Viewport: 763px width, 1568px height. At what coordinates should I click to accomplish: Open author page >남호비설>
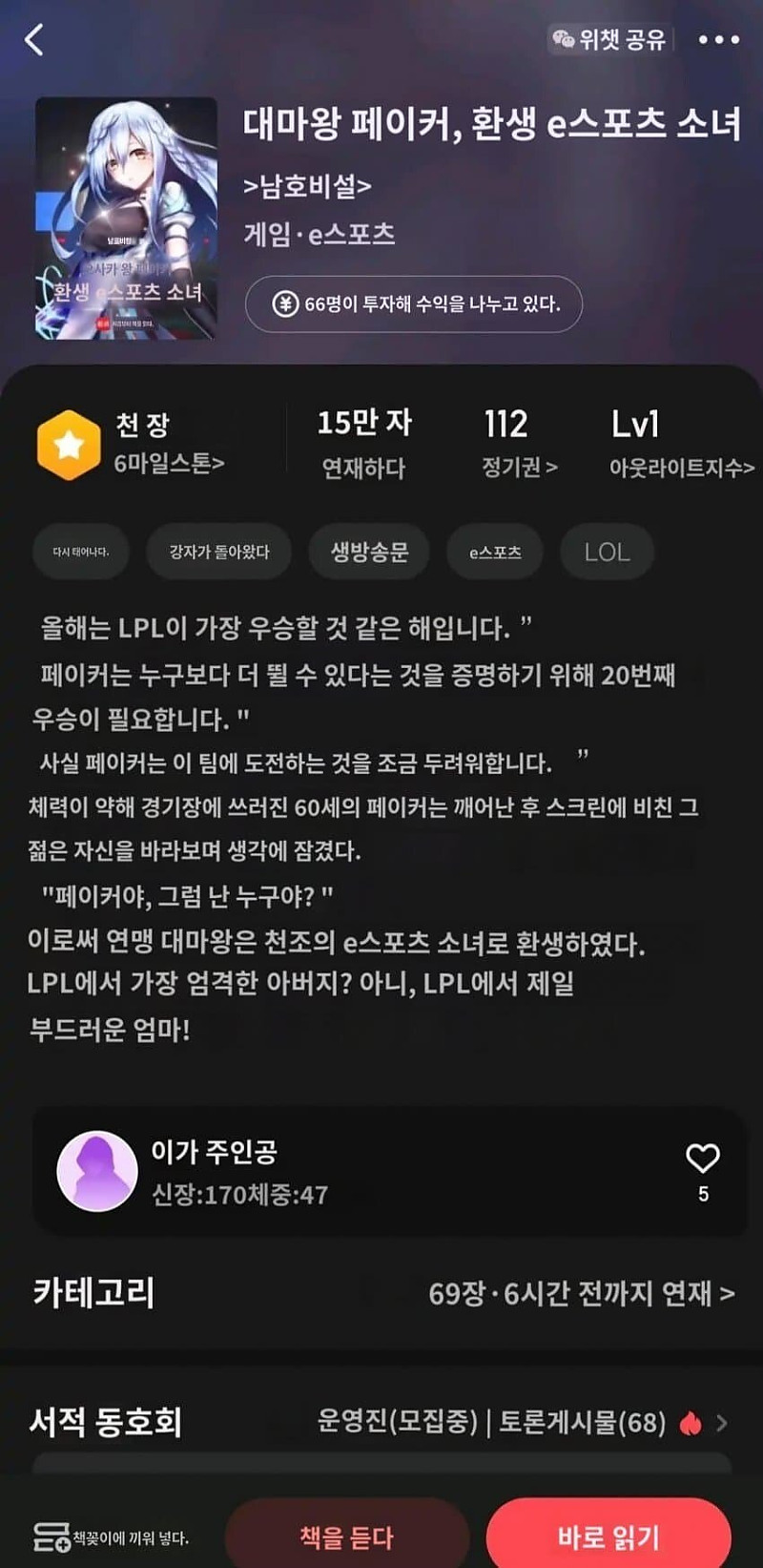[x=307, y=185]
